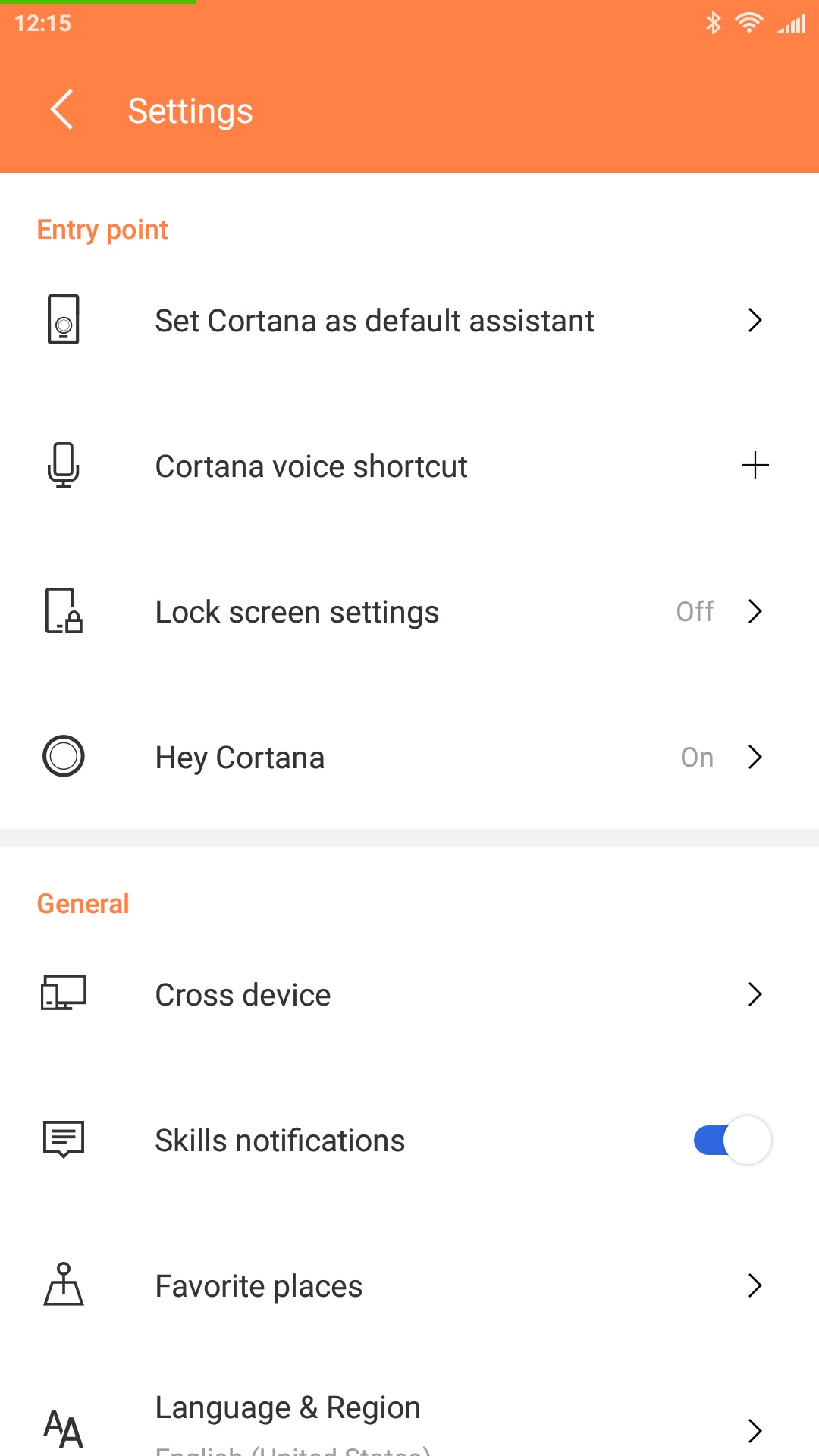
Task: Open Cross device settings
Action: point(409,994)
